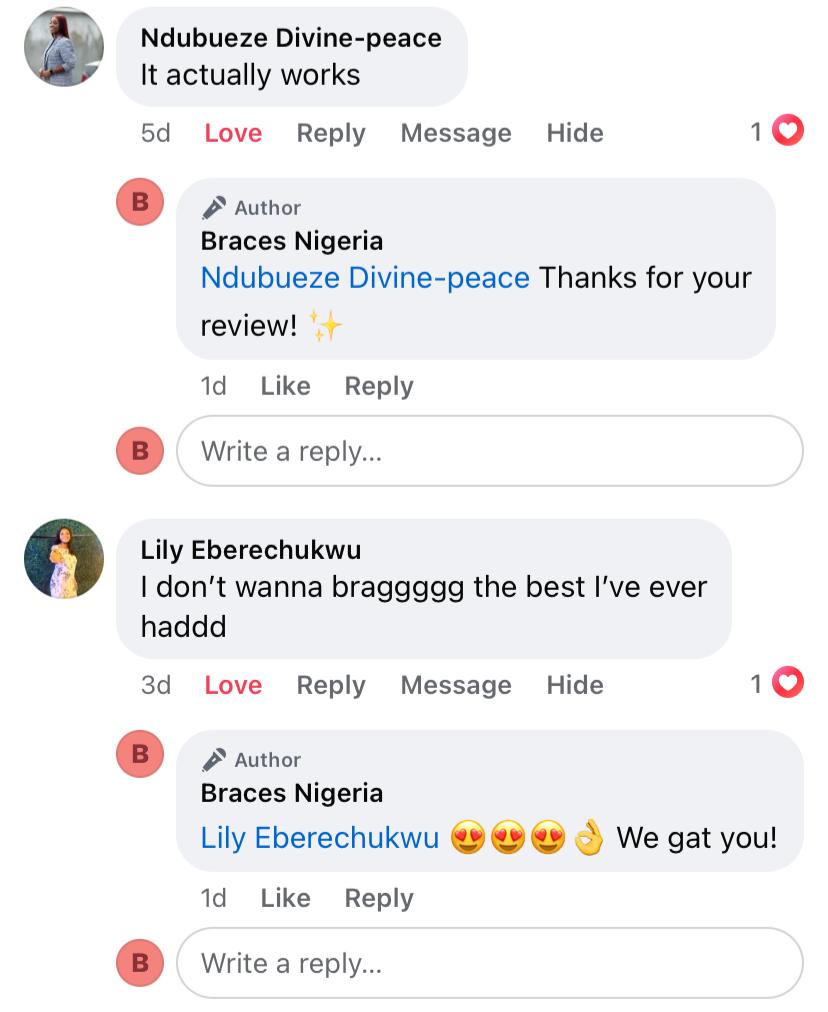This screenshot has height=1012, width=828.
Task: Hide Lily Eberechukwu's comment
Action: tap(574, 685)
